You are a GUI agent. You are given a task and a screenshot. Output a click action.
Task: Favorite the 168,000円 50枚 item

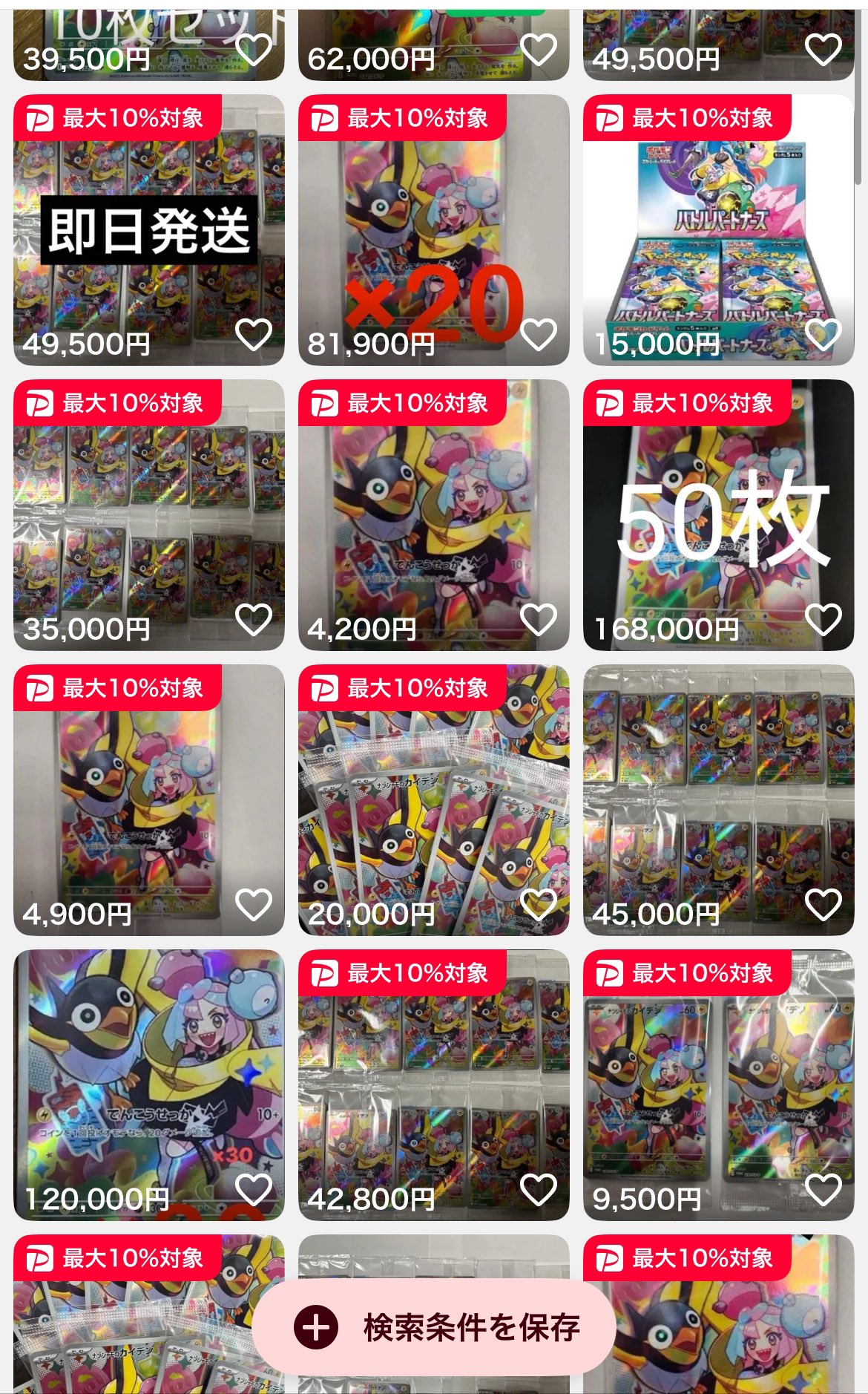[x=823, y=620]
